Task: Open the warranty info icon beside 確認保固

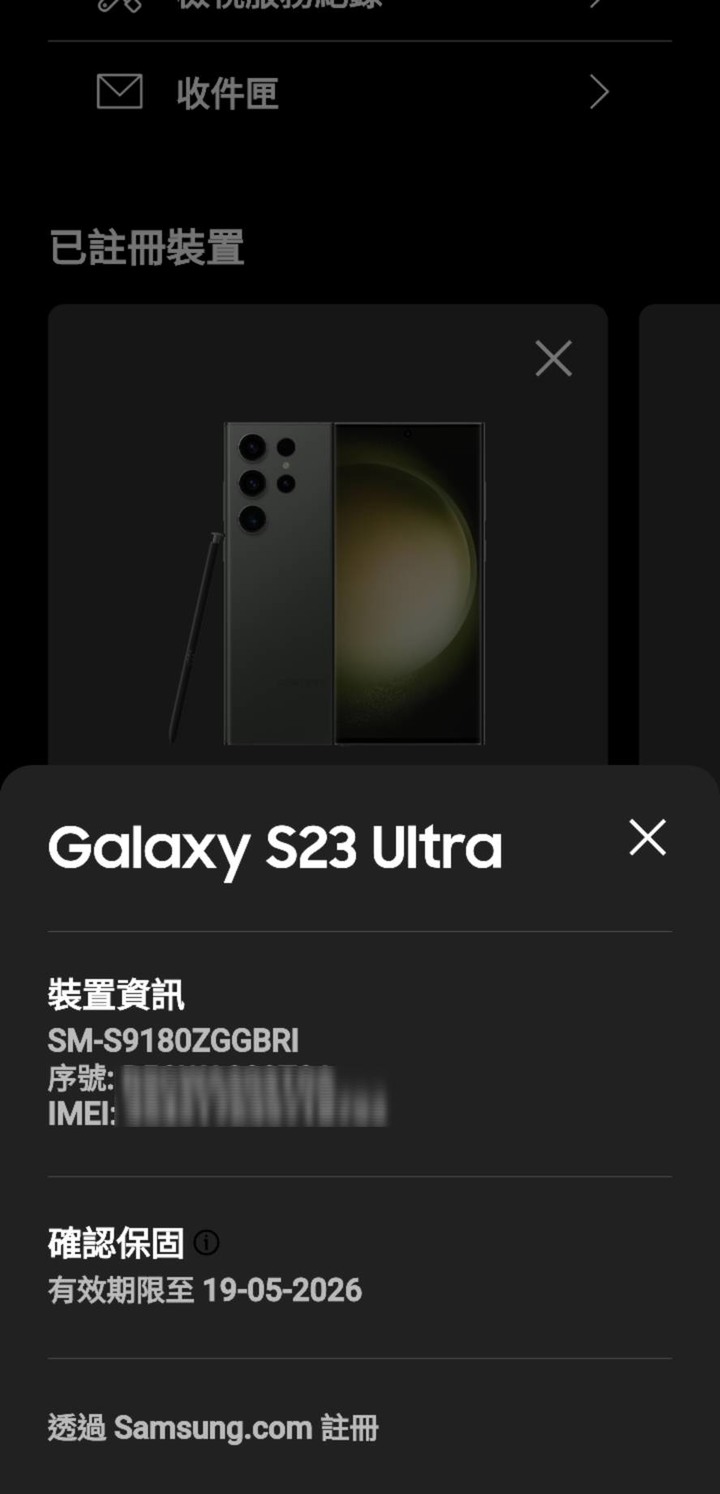Action: tap(207, 1243)
